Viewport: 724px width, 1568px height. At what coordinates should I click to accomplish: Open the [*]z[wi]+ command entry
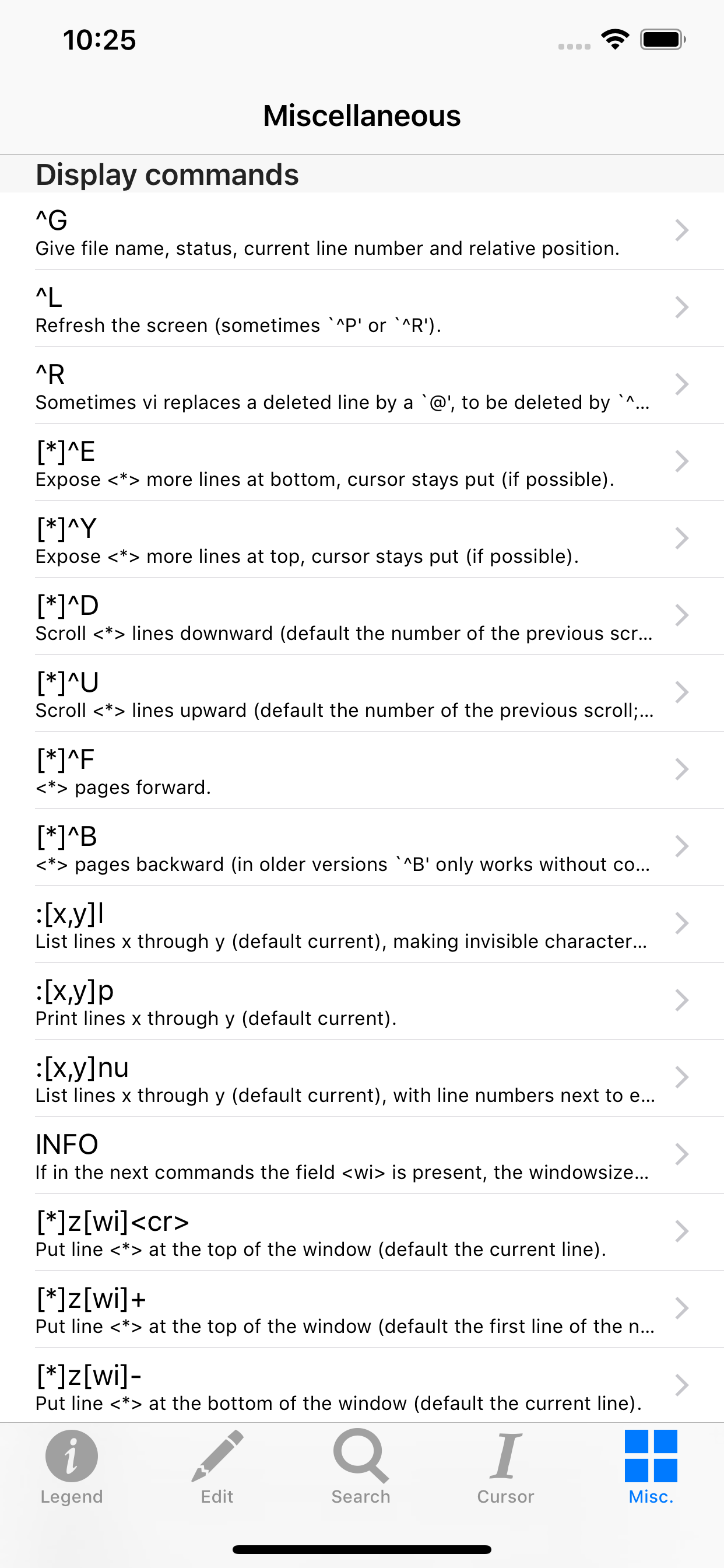[362, 1308]
